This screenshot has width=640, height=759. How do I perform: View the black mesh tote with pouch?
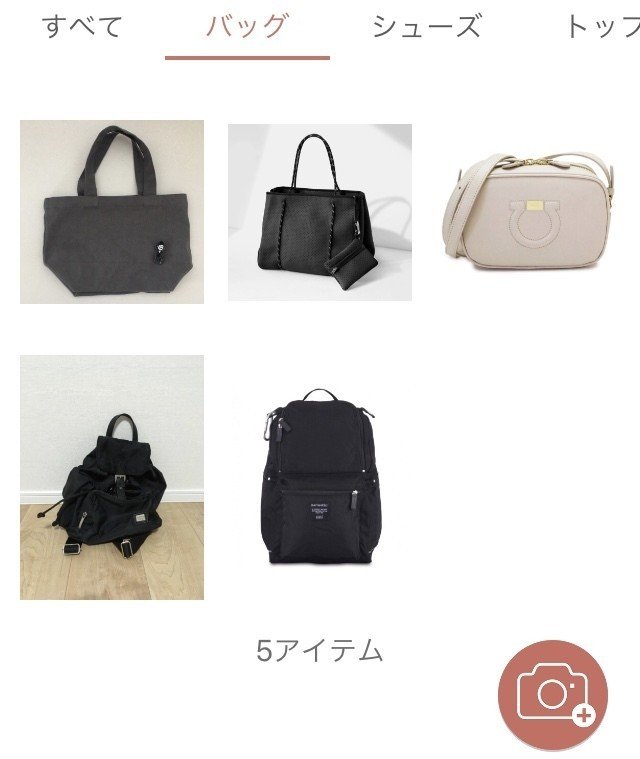320,212
